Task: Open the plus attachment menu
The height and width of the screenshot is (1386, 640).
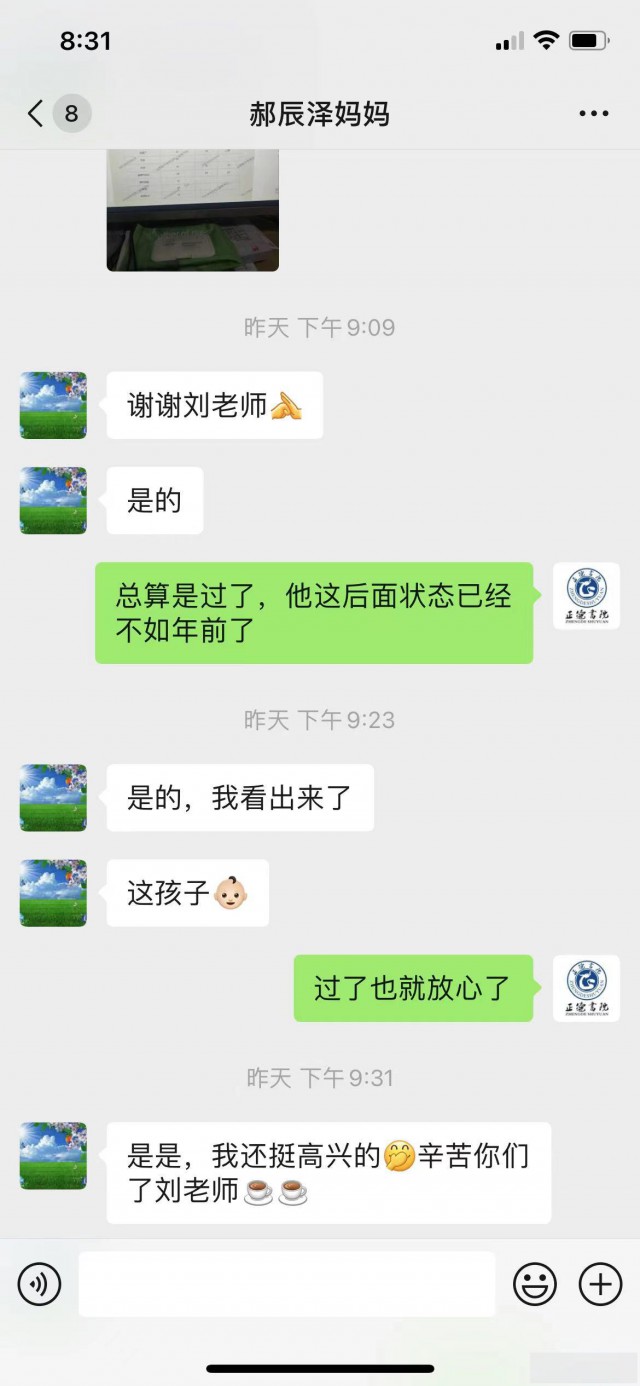Action: coord(600,1284)
